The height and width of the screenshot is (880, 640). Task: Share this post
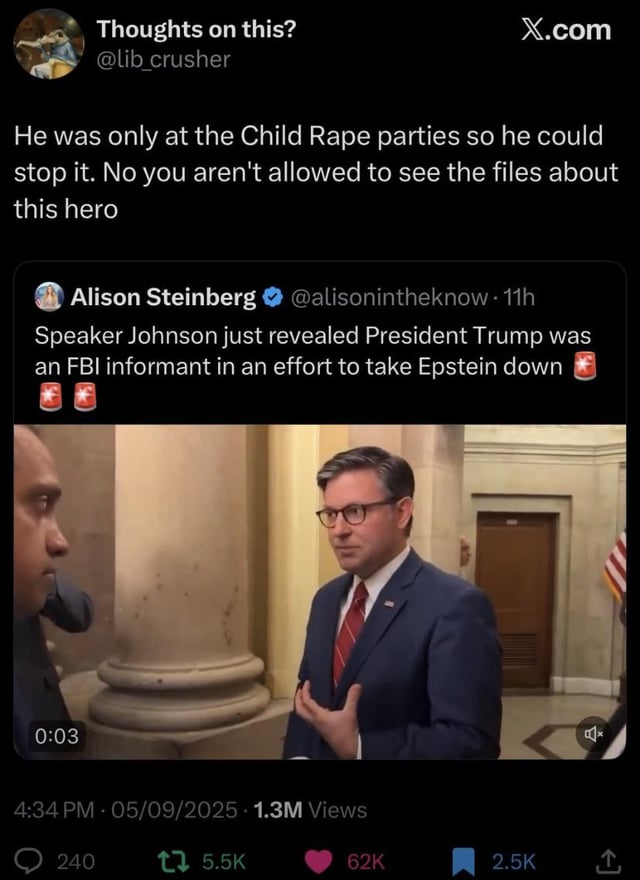click(x=608, y=860)
